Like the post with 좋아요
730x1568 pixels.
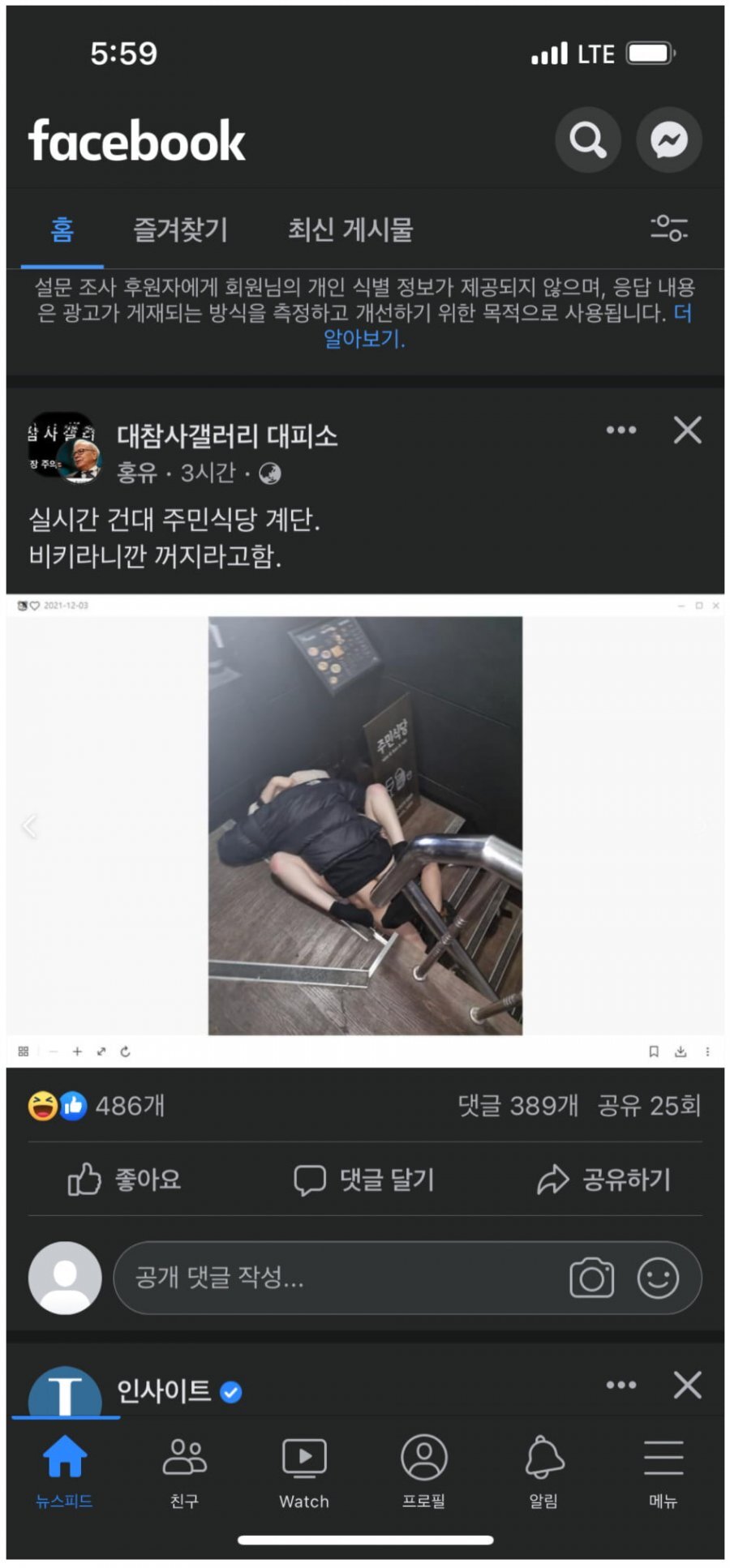[x=125, y=1179]
